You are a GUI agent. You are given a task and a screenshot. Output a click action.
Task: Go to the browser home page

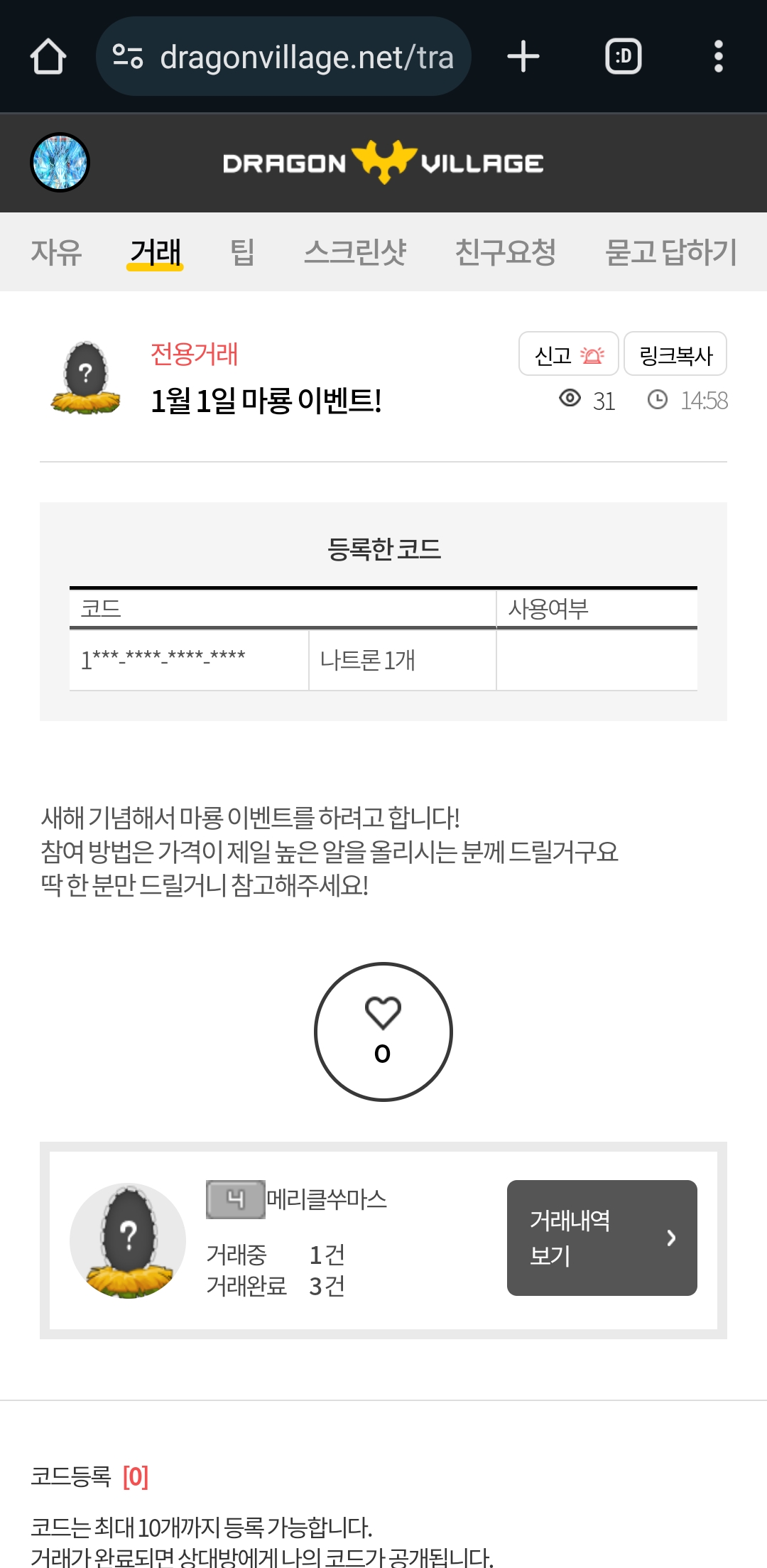[48, 57]
